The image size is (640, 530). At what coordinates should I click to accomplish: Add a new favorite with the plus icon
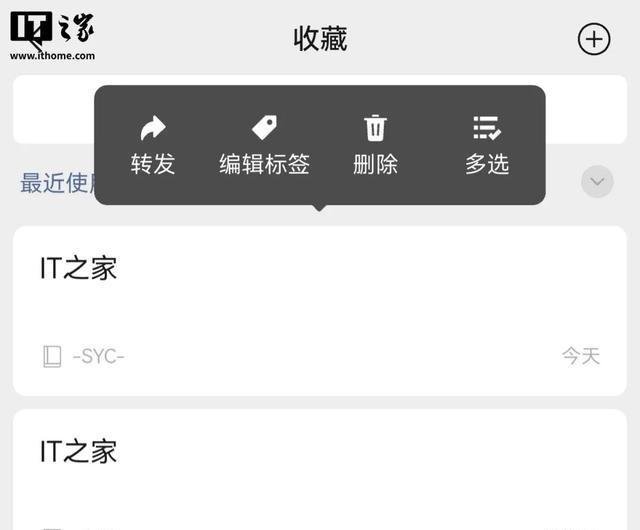tap(594, 39)
